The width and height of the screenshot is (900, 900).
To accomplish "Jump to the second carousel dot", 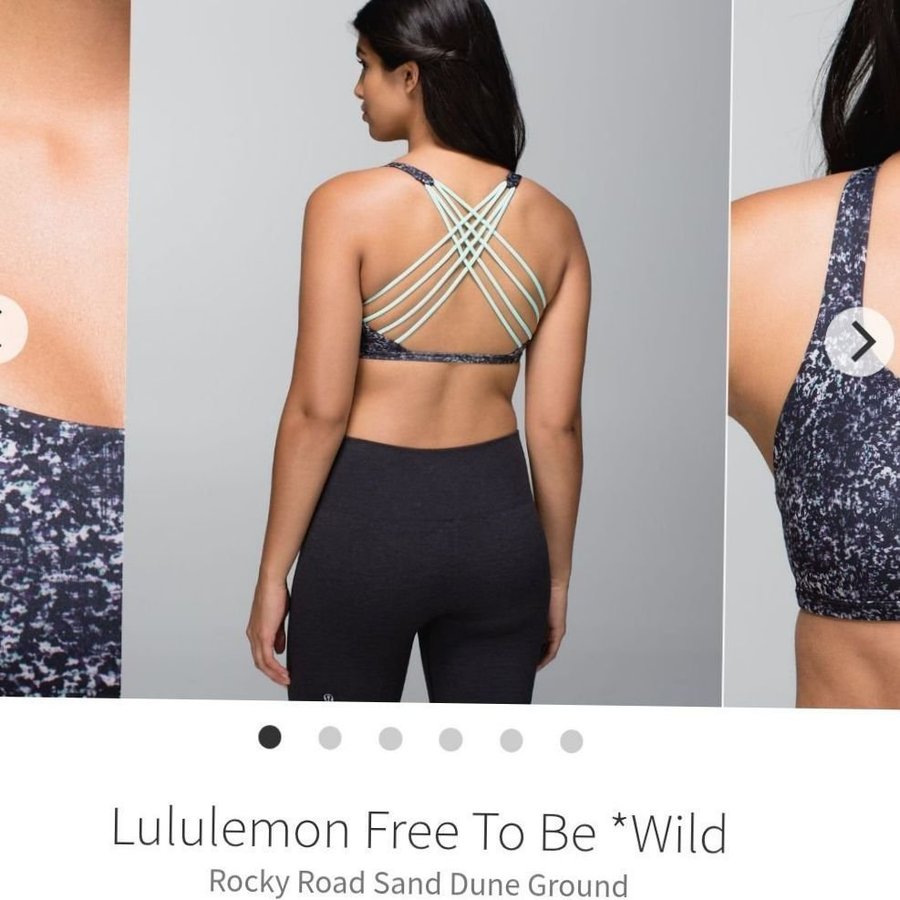I will [x=330, y=738].
